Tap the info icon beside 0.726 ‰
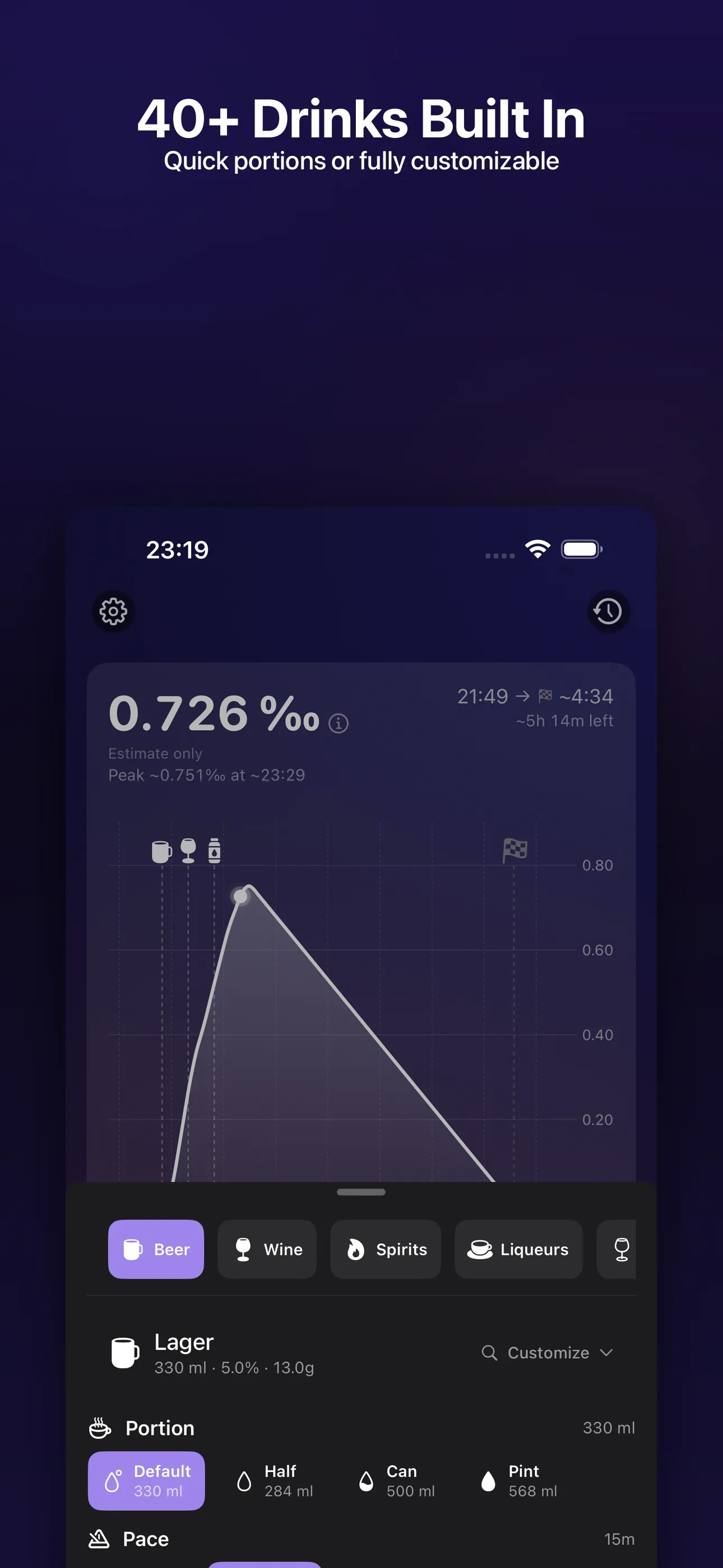This screenshot has height=1568, width=723. [339, 723]
